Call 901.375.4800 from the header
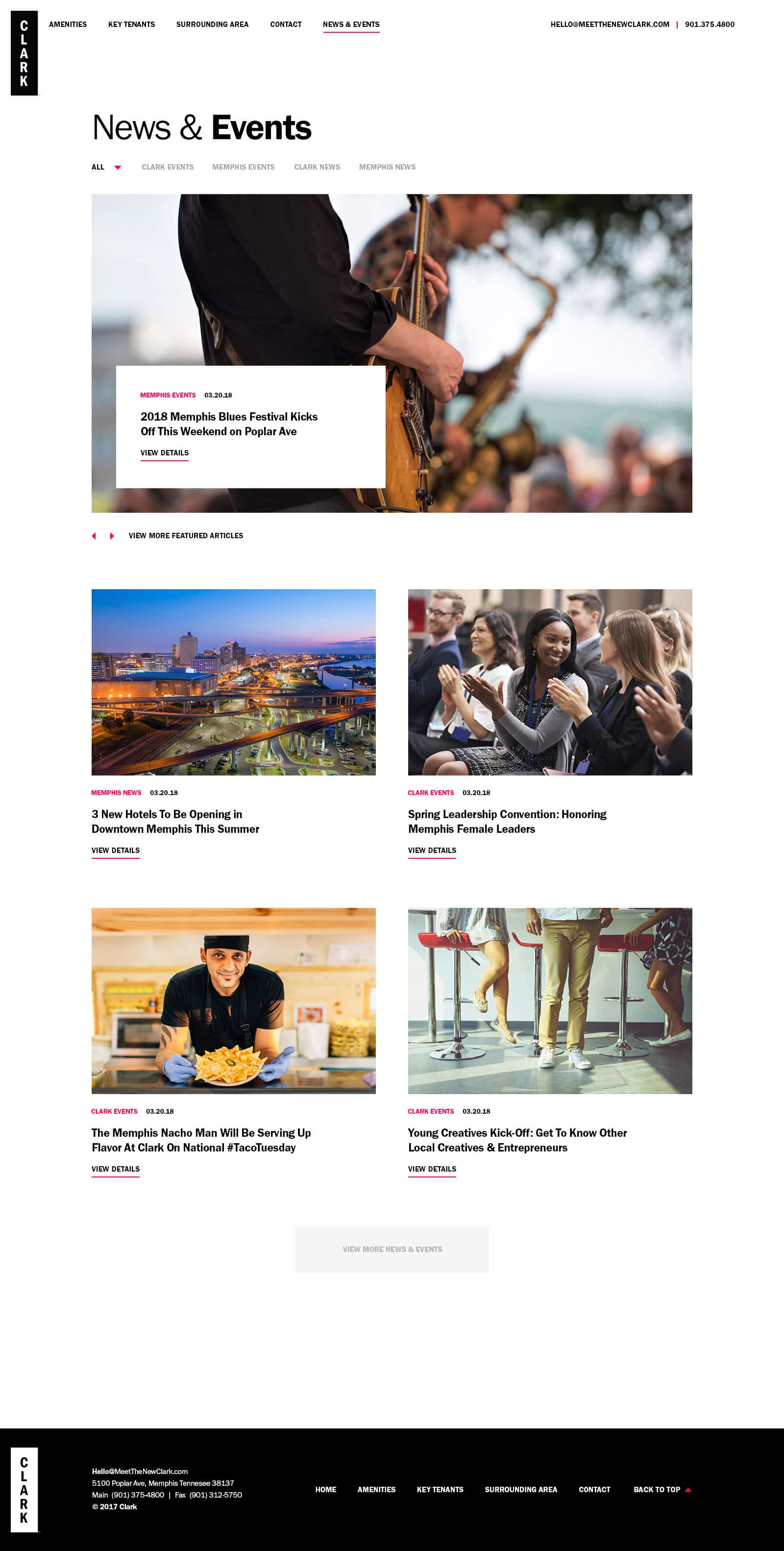The height and width of the screenshot is (1551, 784). click(710, 25)
